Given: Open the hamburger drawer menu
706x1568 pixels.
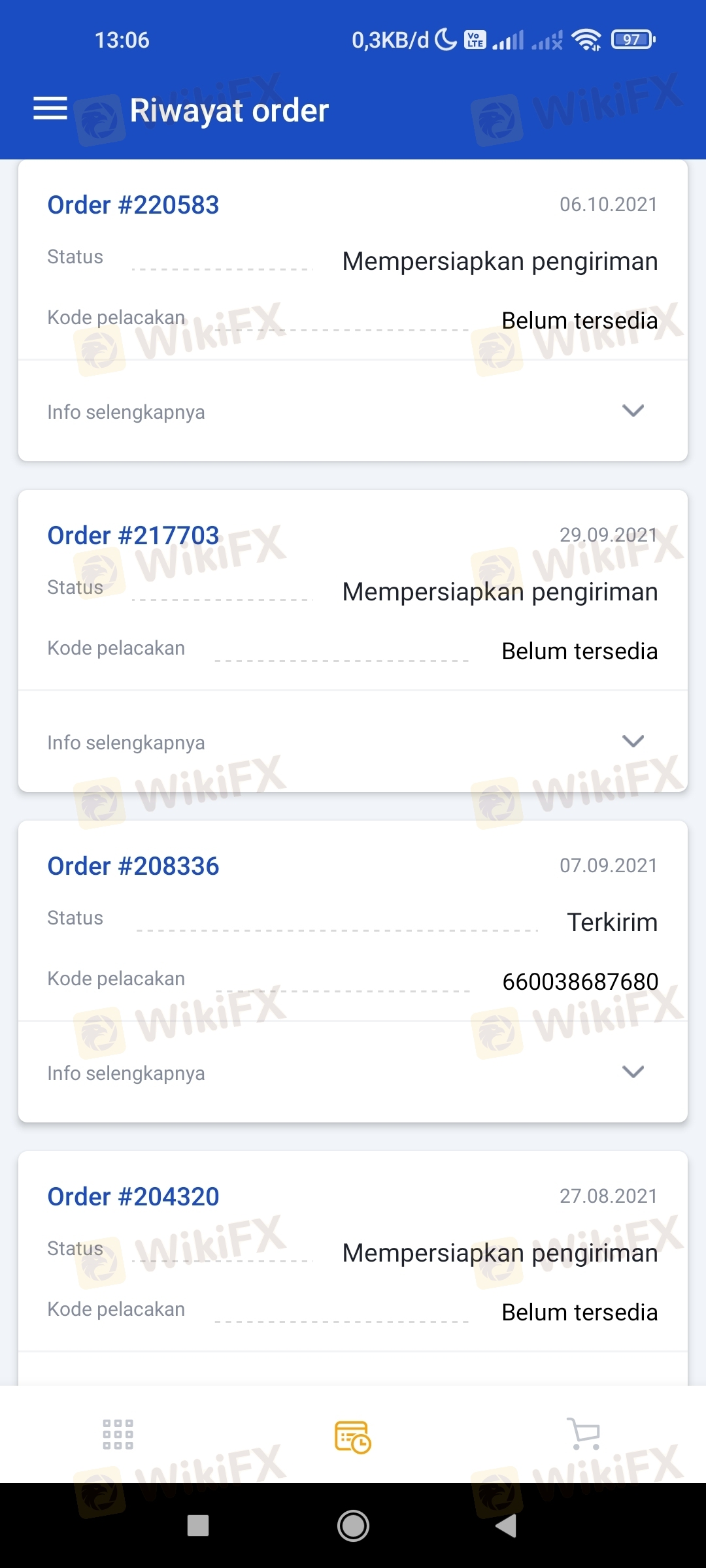Looking at the screenshot, I should tap(50, 108).
